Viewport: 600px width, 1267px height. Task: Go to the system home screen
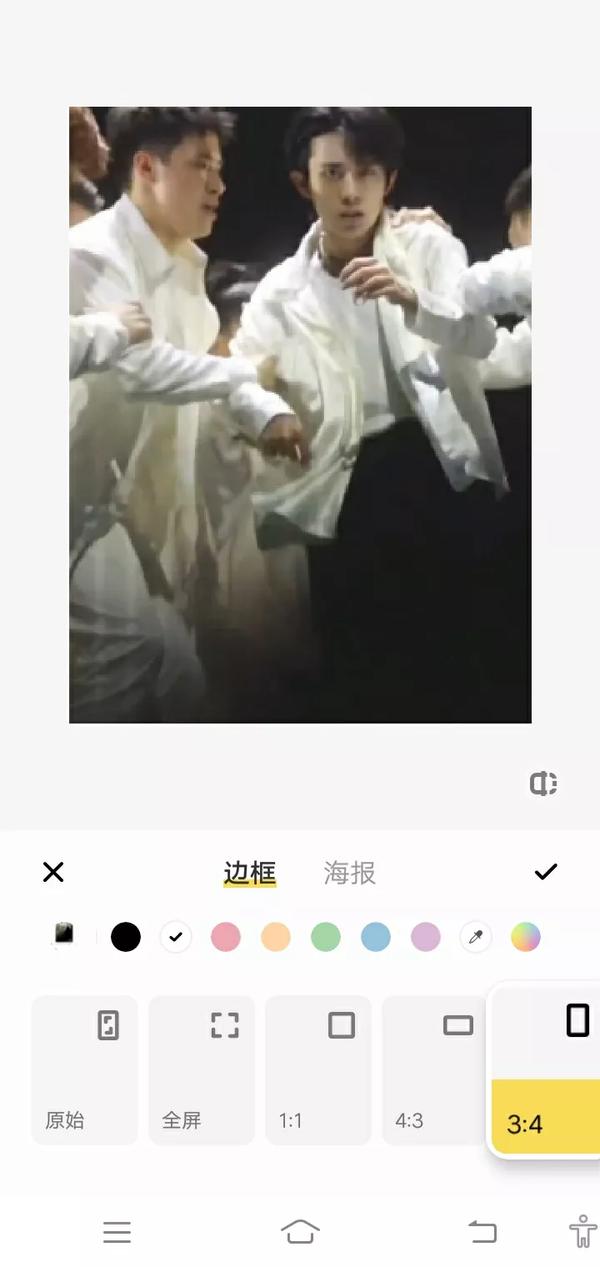click(x=300, y=1232)
